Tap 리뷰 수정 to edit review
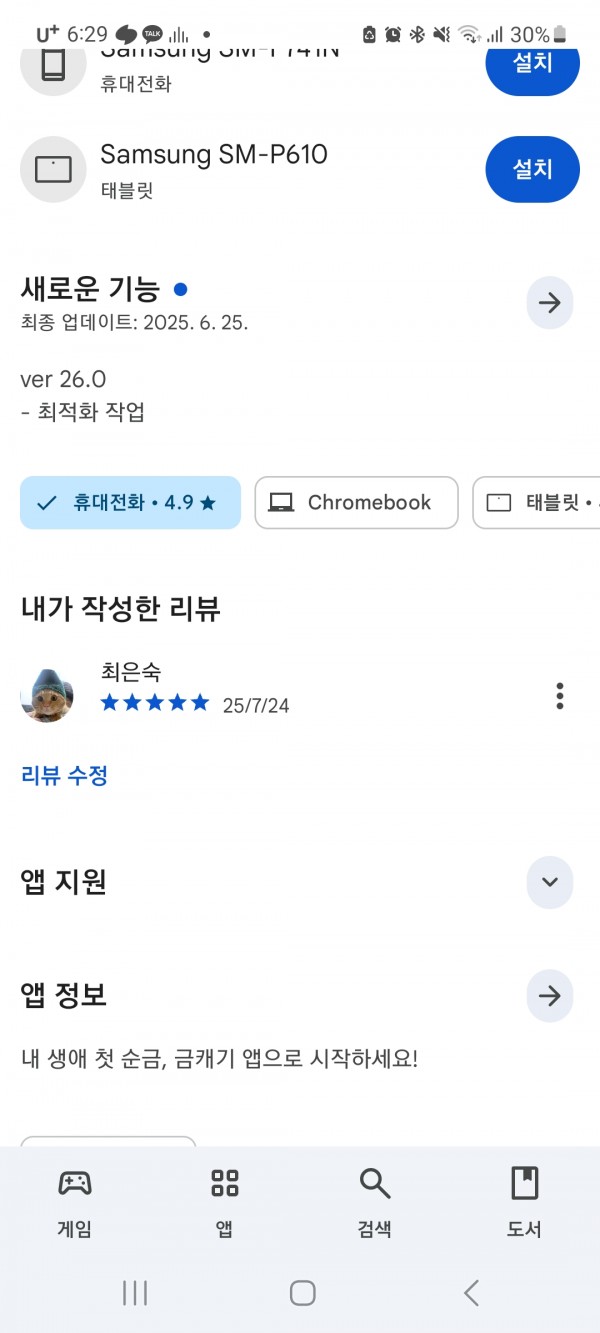The width and height of the screenshot is (600, 1333). tap(64, 775)
